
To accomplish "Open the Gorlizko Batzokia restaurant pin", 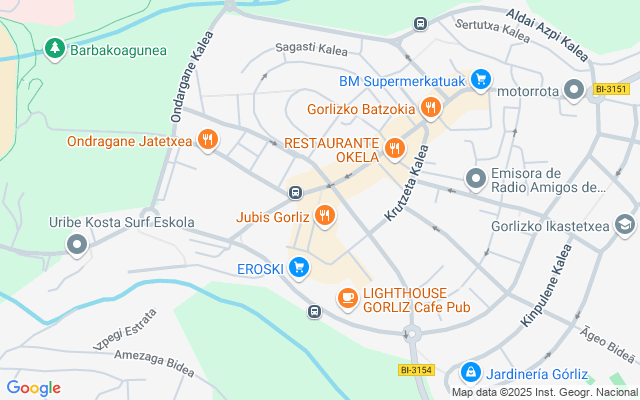I will pyautogui.click(x=431, y=107).
